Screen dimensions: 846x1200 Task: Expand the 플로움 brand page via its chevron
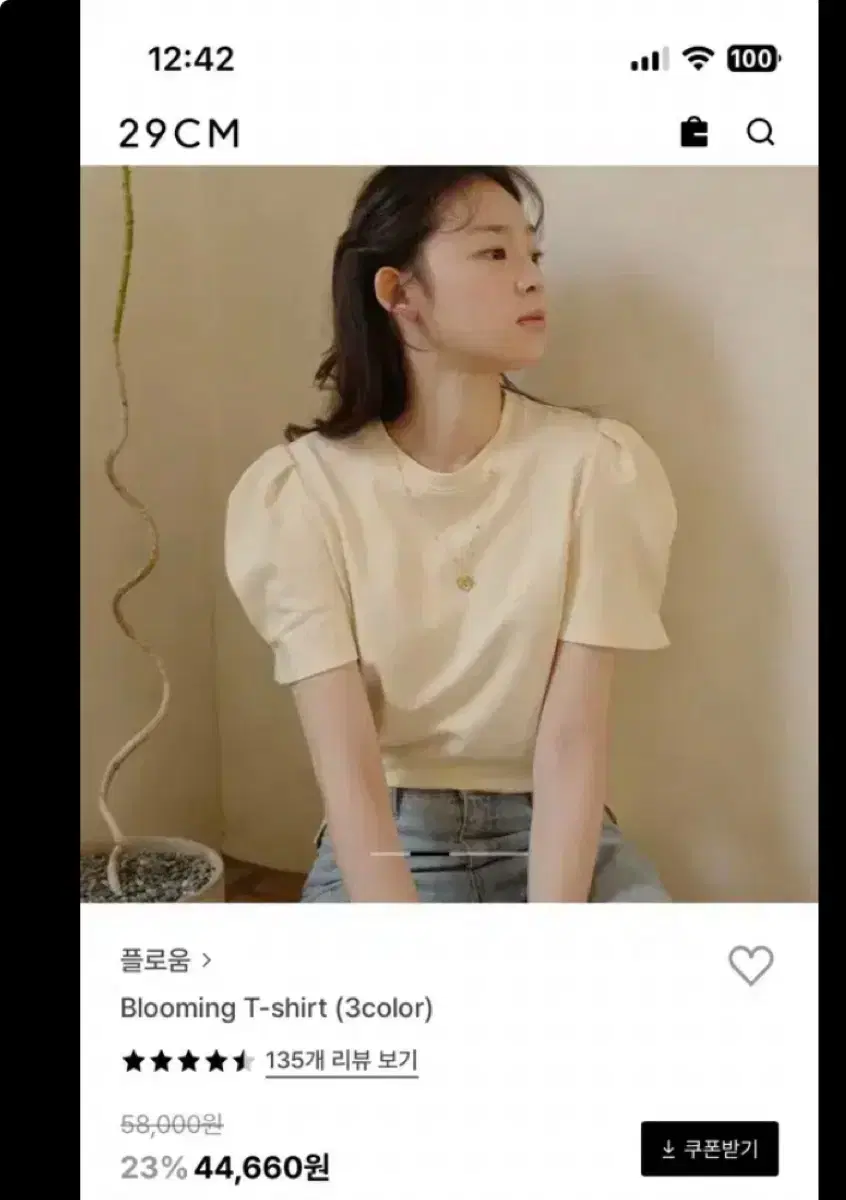pyautogui.click(x=209, y=959)
